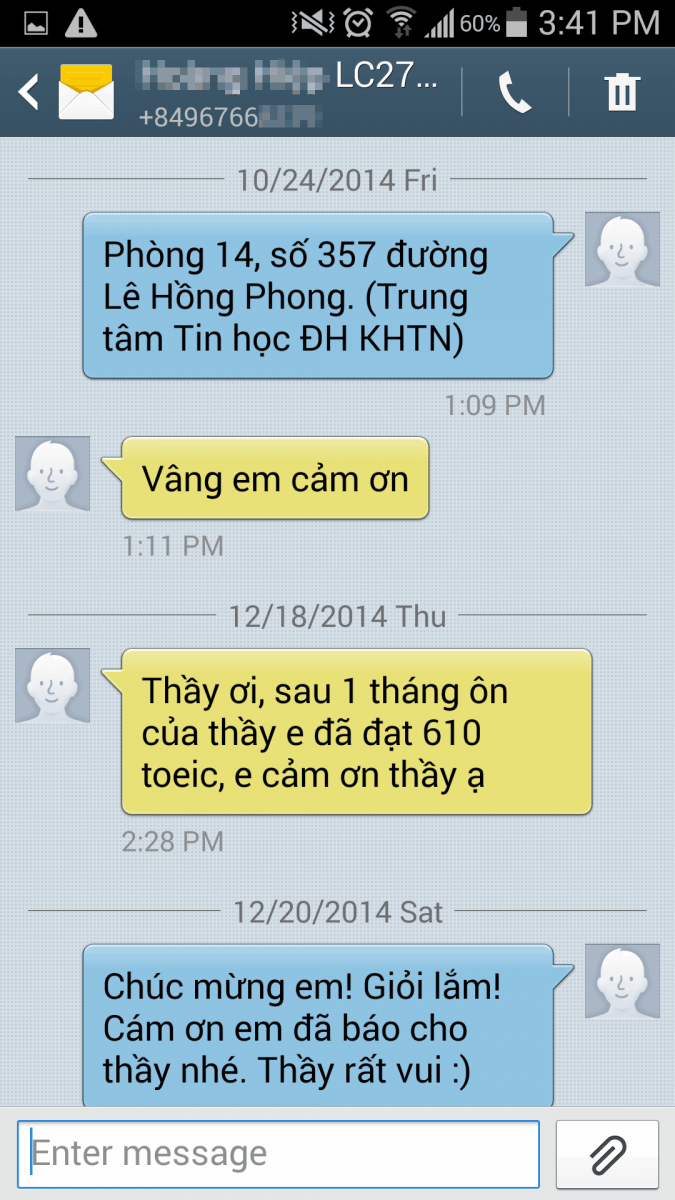Tap the Enter message field
This screenshot has width=675, height=1200.
coord(279,1155)
